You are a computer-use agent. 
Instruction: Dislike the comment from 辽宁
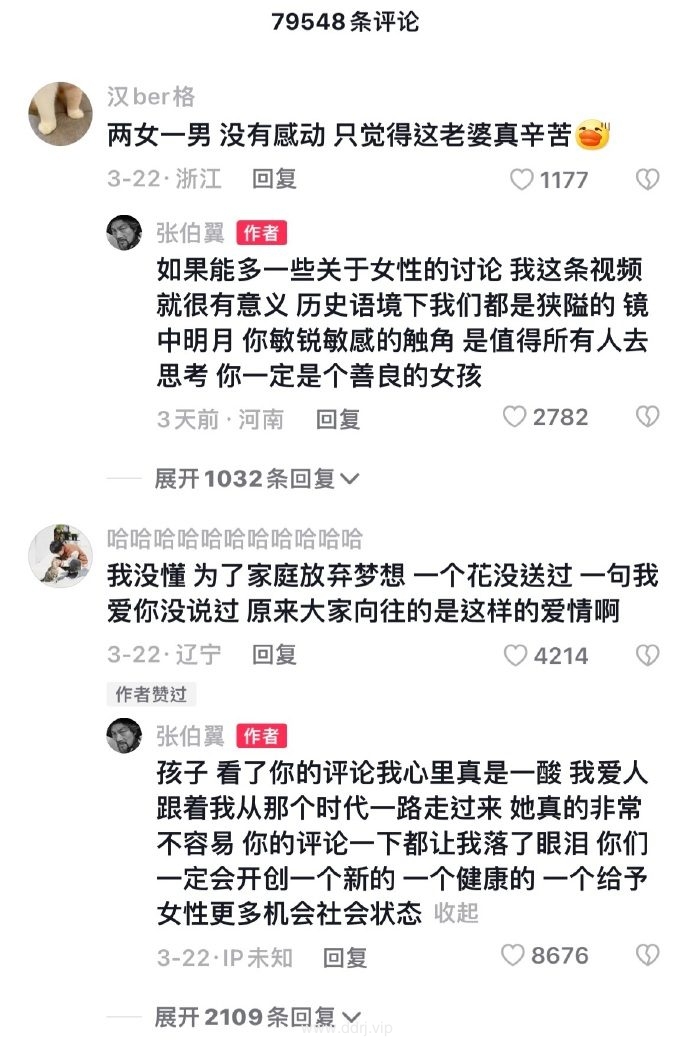click(647, 656)
